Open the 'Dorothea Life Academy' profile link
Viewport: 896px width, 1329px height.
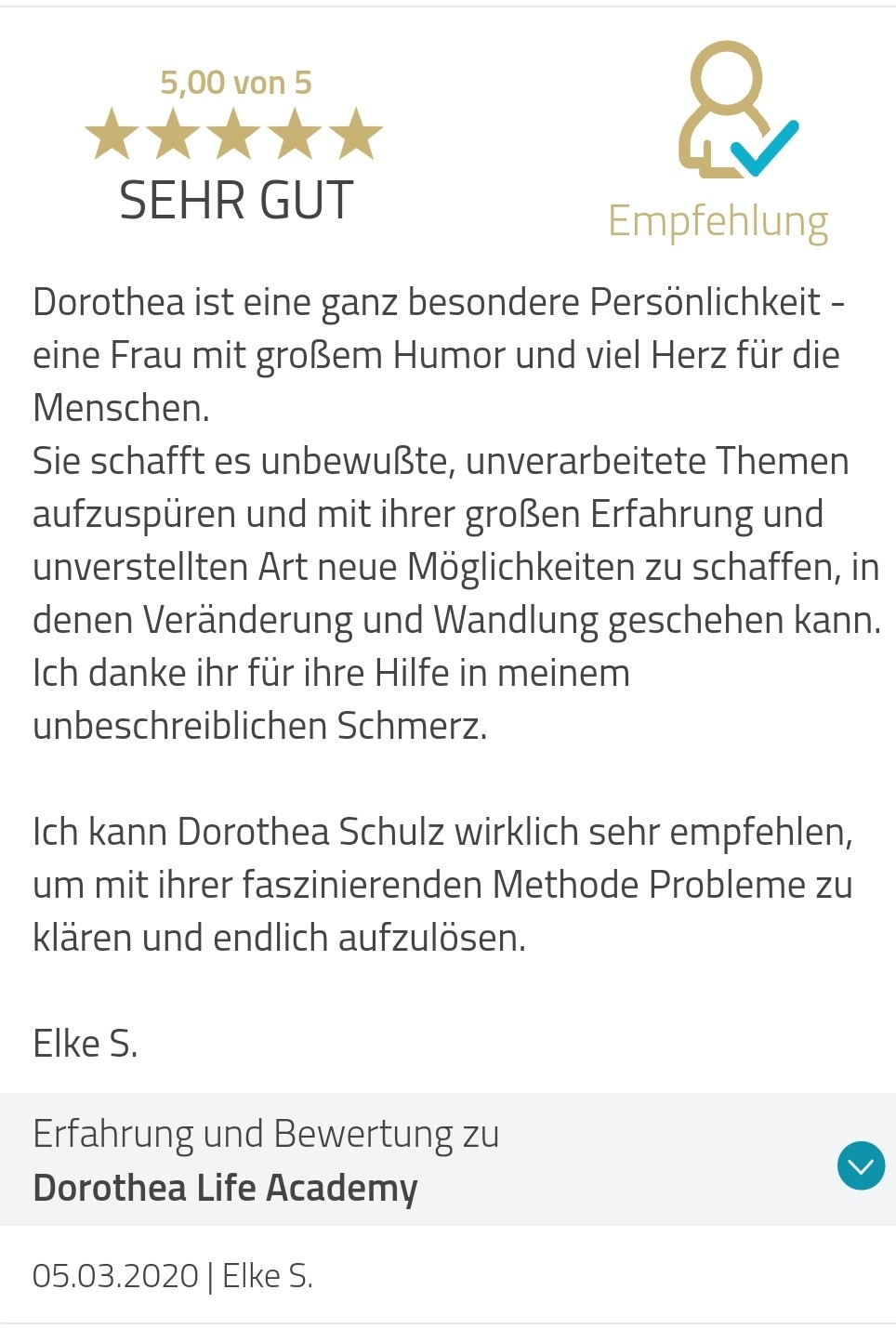pyautogui.click(x=226, y=1187)
